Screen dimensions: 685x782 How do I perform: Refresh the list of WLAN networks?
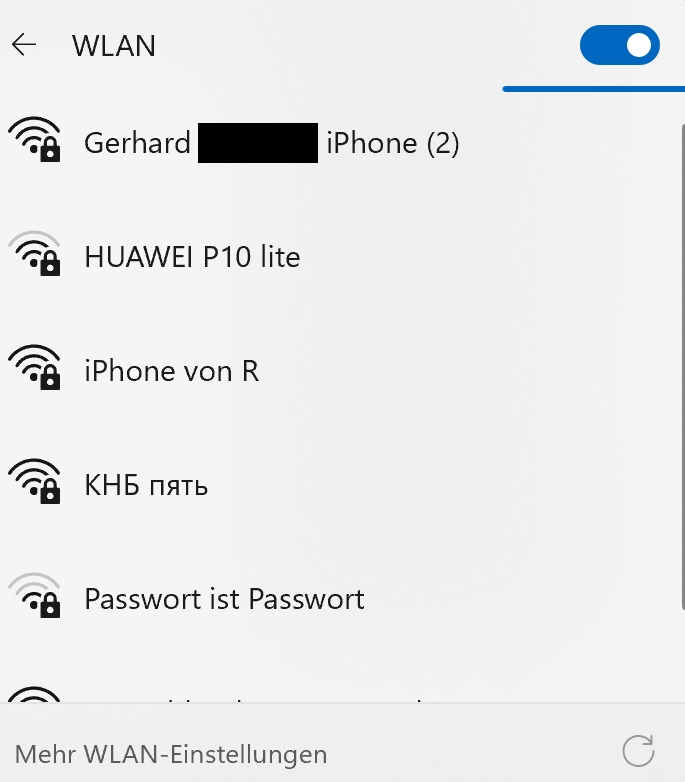point(637,751)
